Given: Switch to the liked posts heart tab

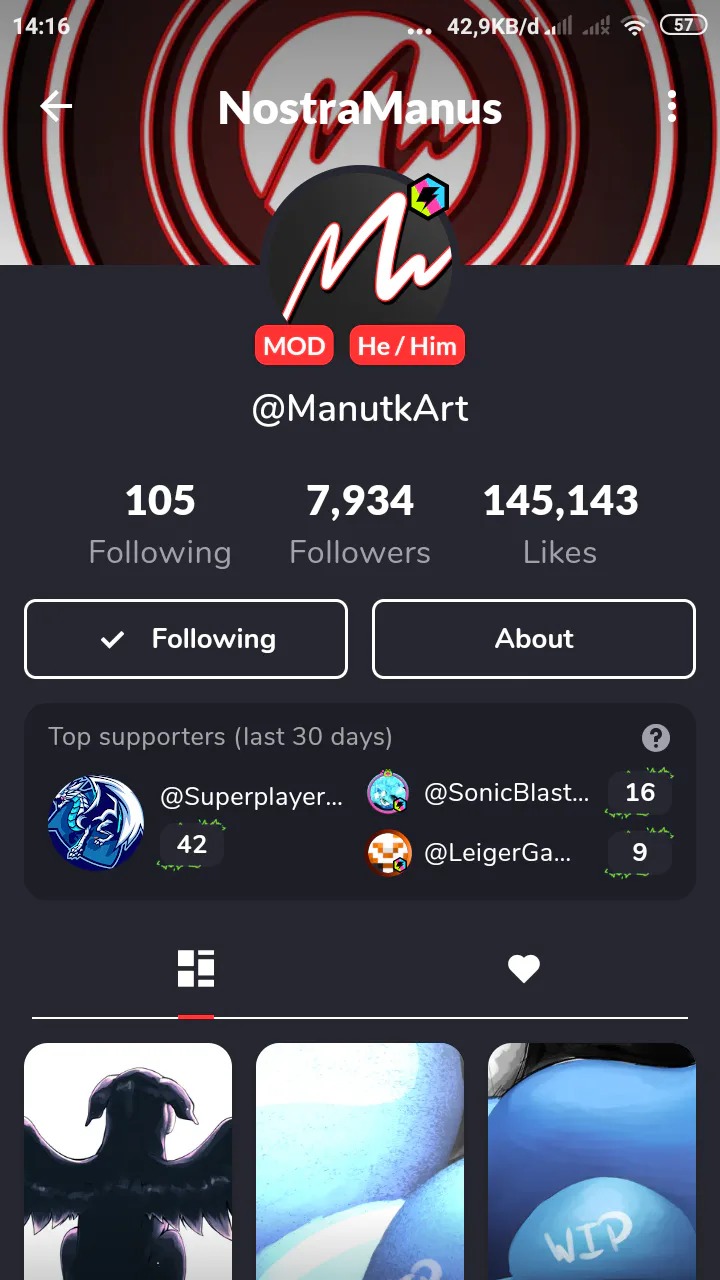Looking at the screenshot, I should point(524,967).
